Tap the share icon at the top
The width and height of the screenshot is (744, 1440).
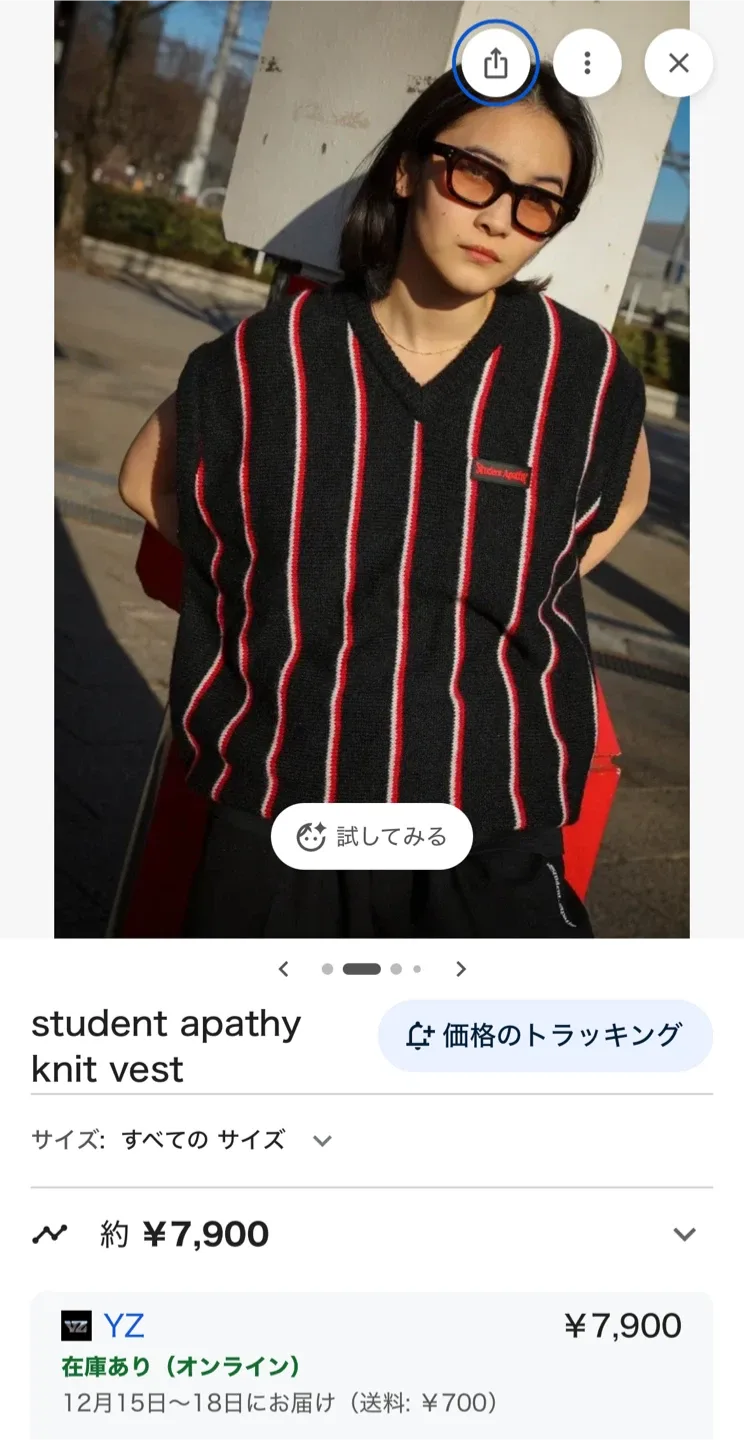[496, 62]
